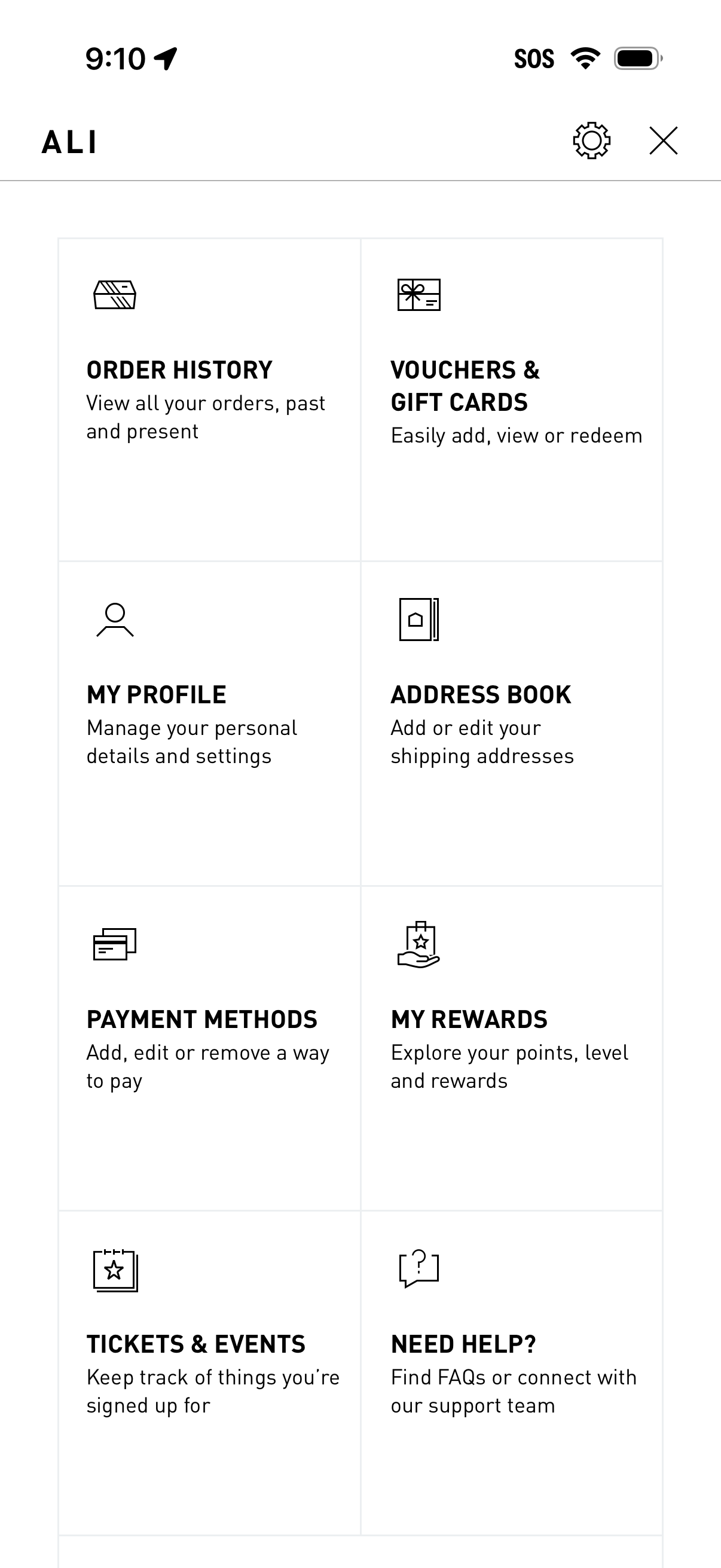Close the account menu with the X
This screenshot has height=1568, width=721.
663,141
